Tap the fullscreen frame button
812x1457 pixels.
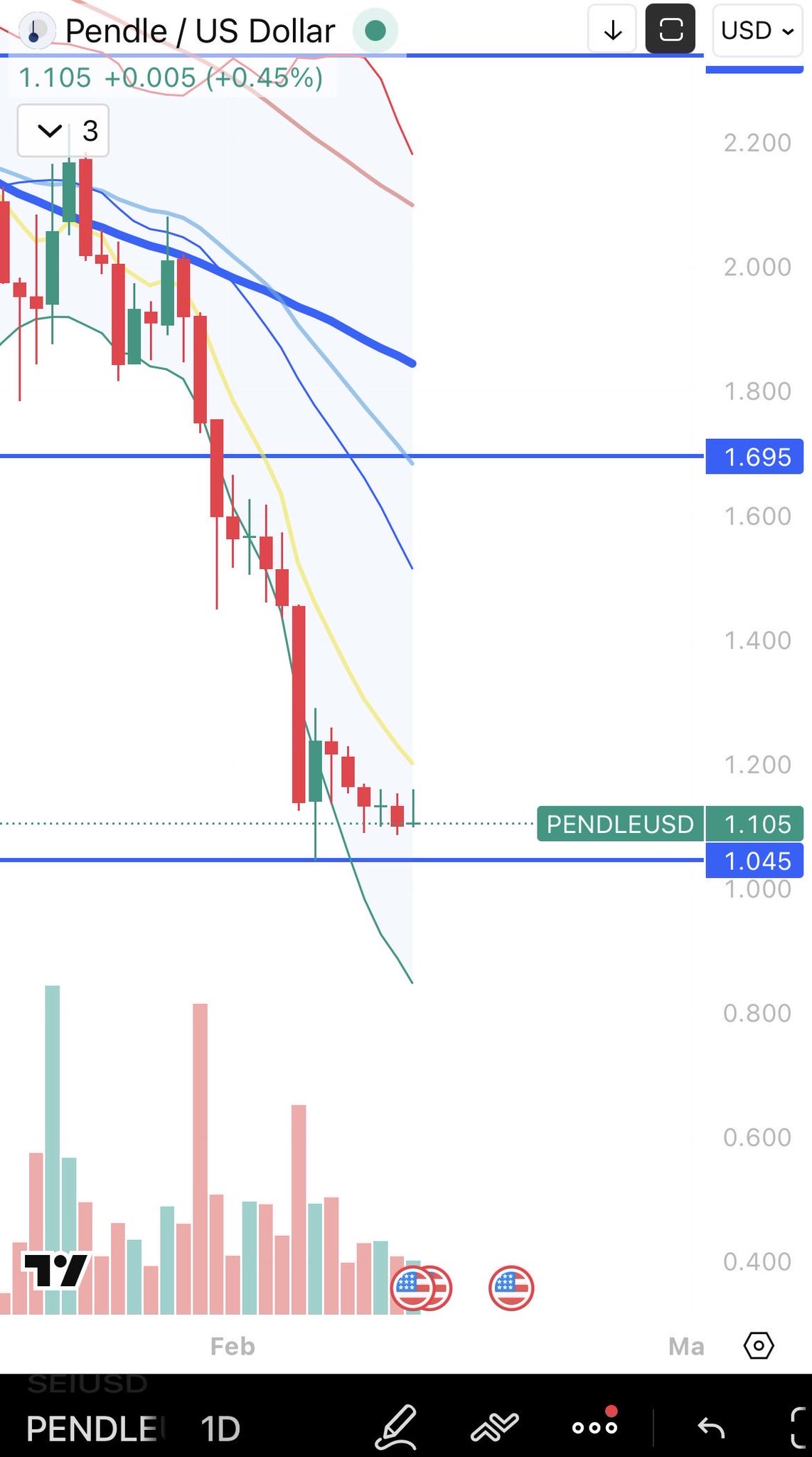click(x=670, y=30)
